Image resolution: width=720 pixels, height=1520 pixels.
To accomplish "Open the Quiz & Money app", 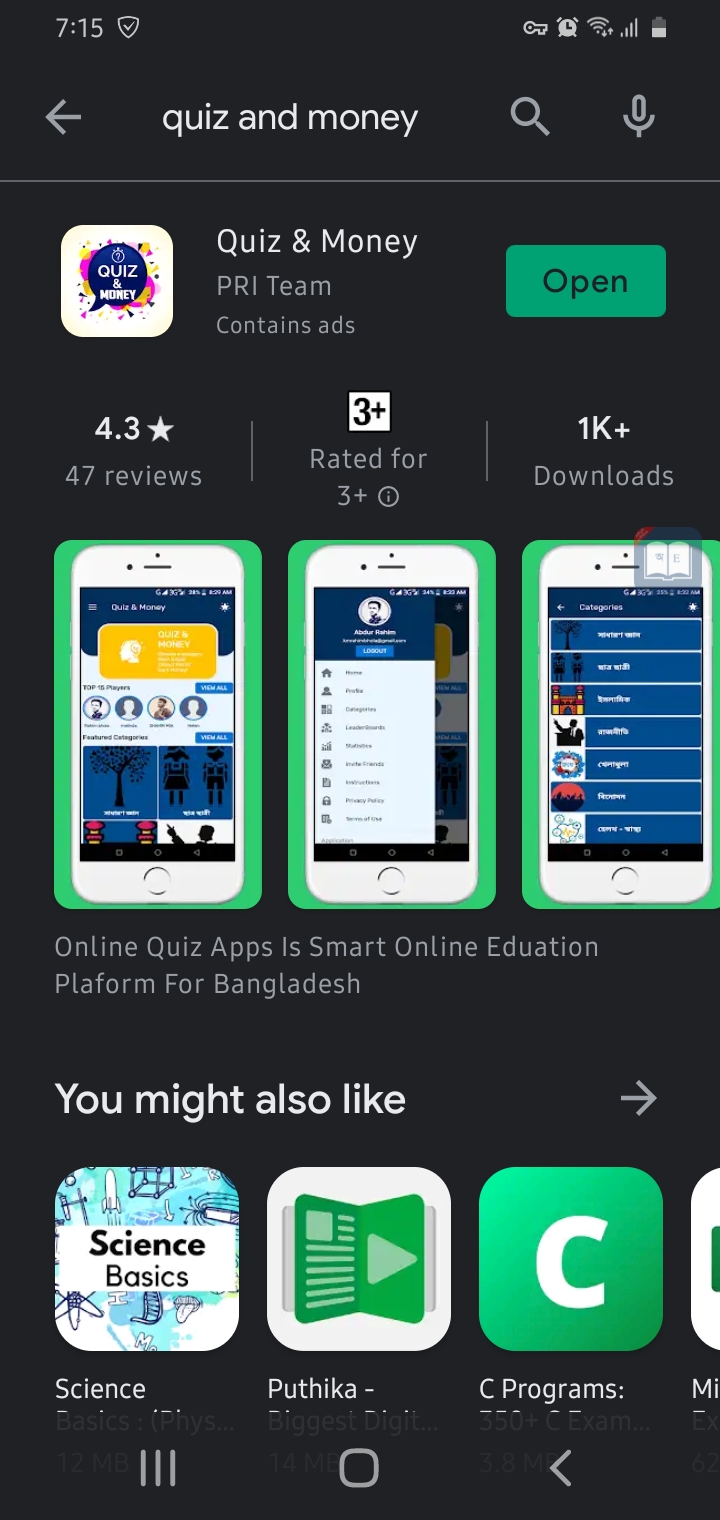I will coord(585,281).
